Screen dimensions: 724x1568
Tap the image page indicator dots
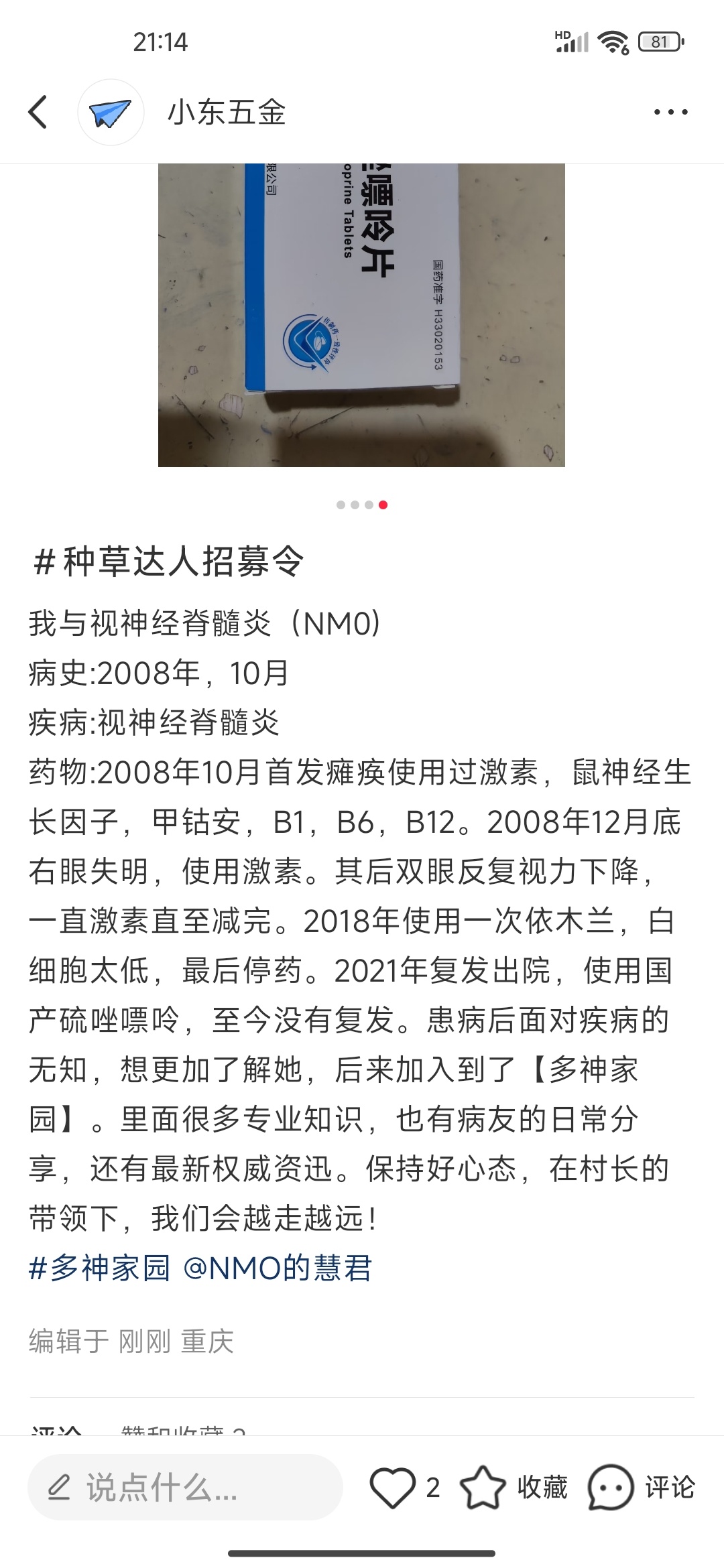361,505
